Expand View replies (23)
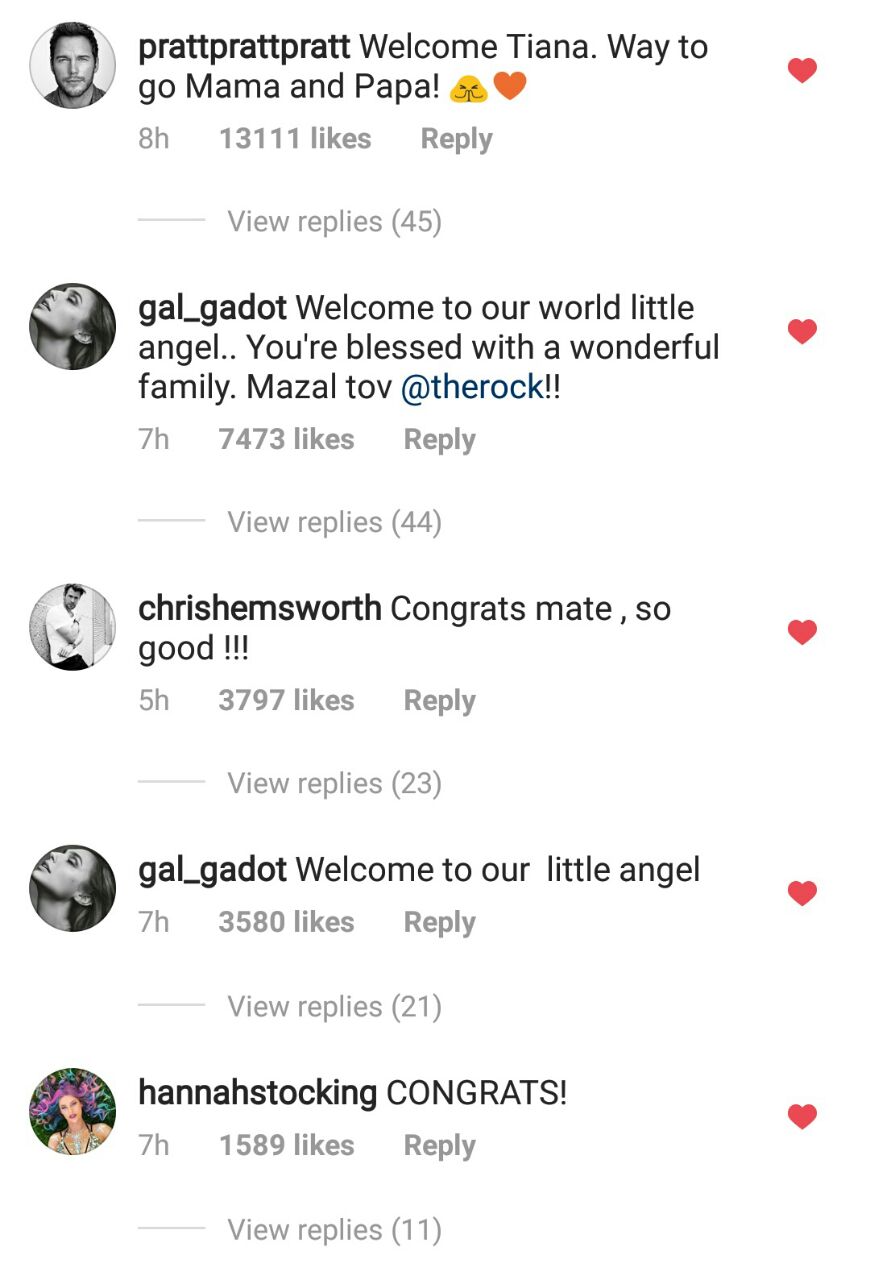 (x=334, y=783)
